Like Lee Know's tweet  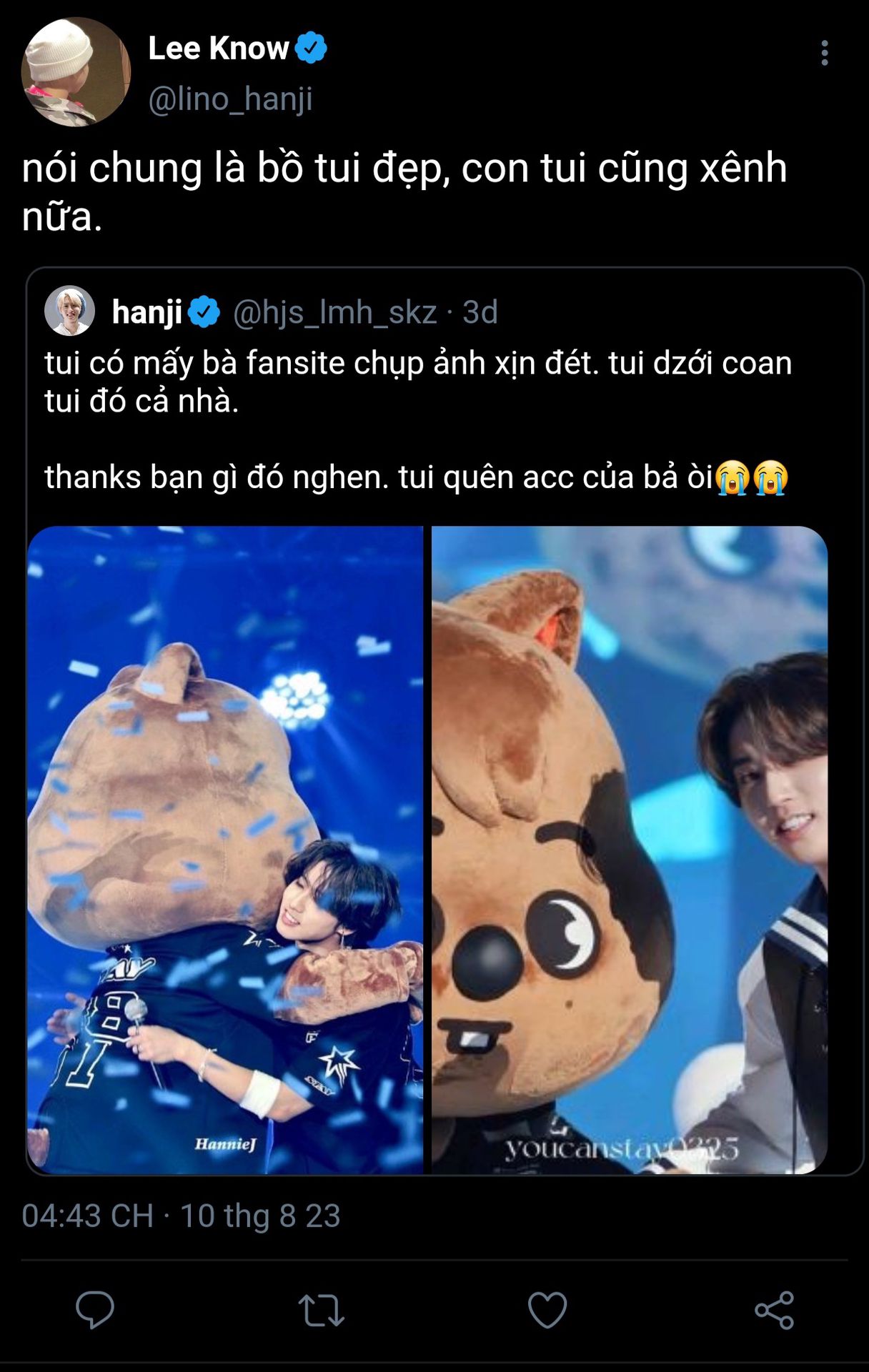click(x=547, y=1309)
